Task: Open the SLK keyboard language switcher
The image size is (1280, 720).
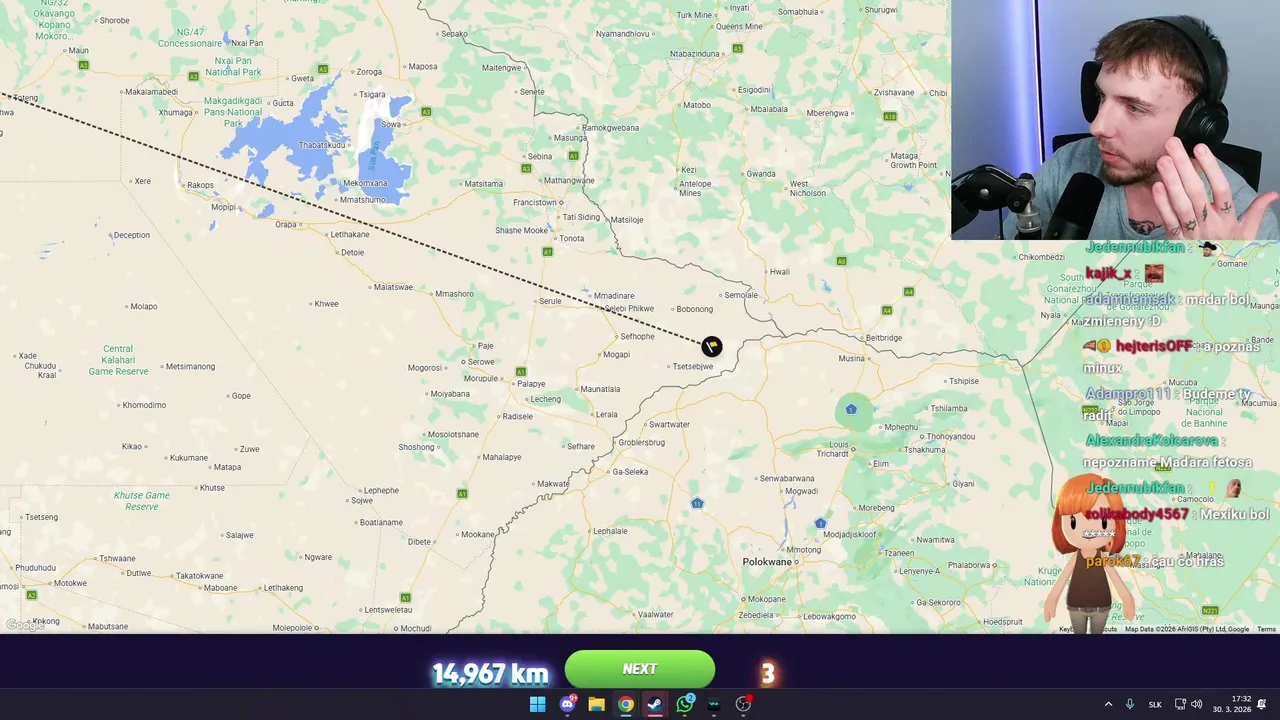Action: [1155, 704]
